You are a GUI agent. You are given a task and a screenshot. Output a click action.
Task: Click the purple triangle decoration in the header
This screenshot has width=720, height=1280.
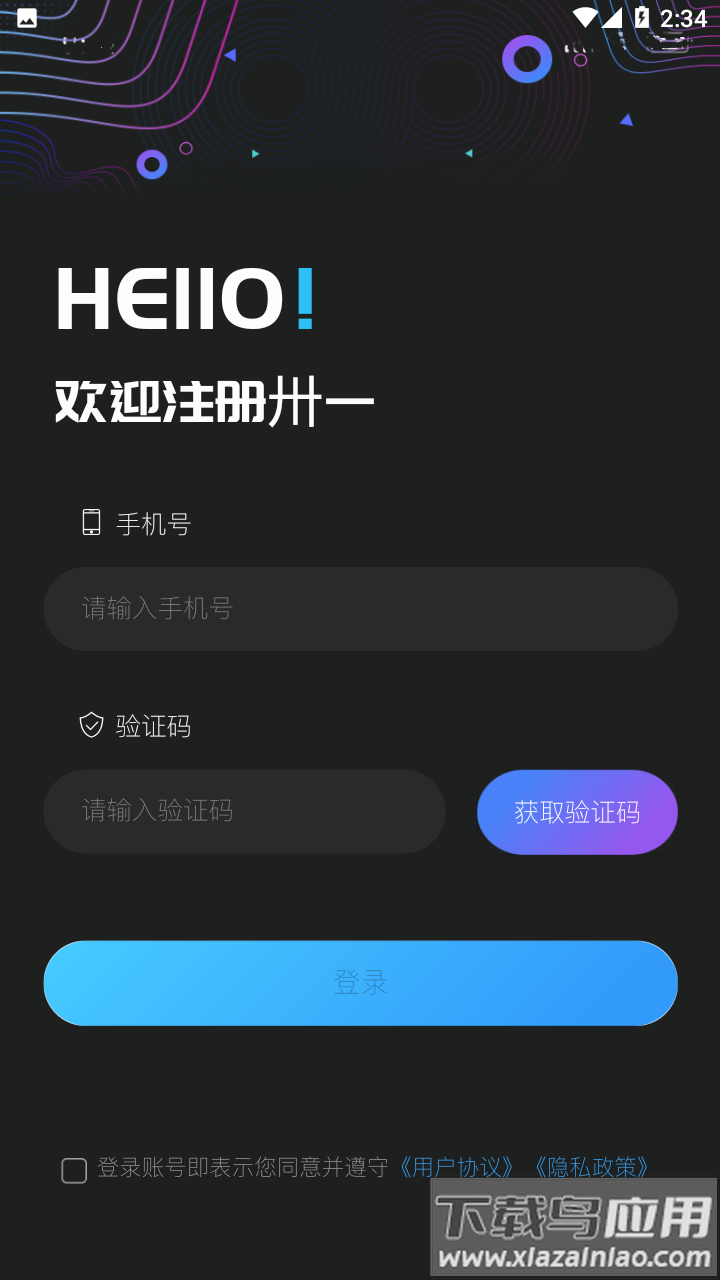click(230, 56)
